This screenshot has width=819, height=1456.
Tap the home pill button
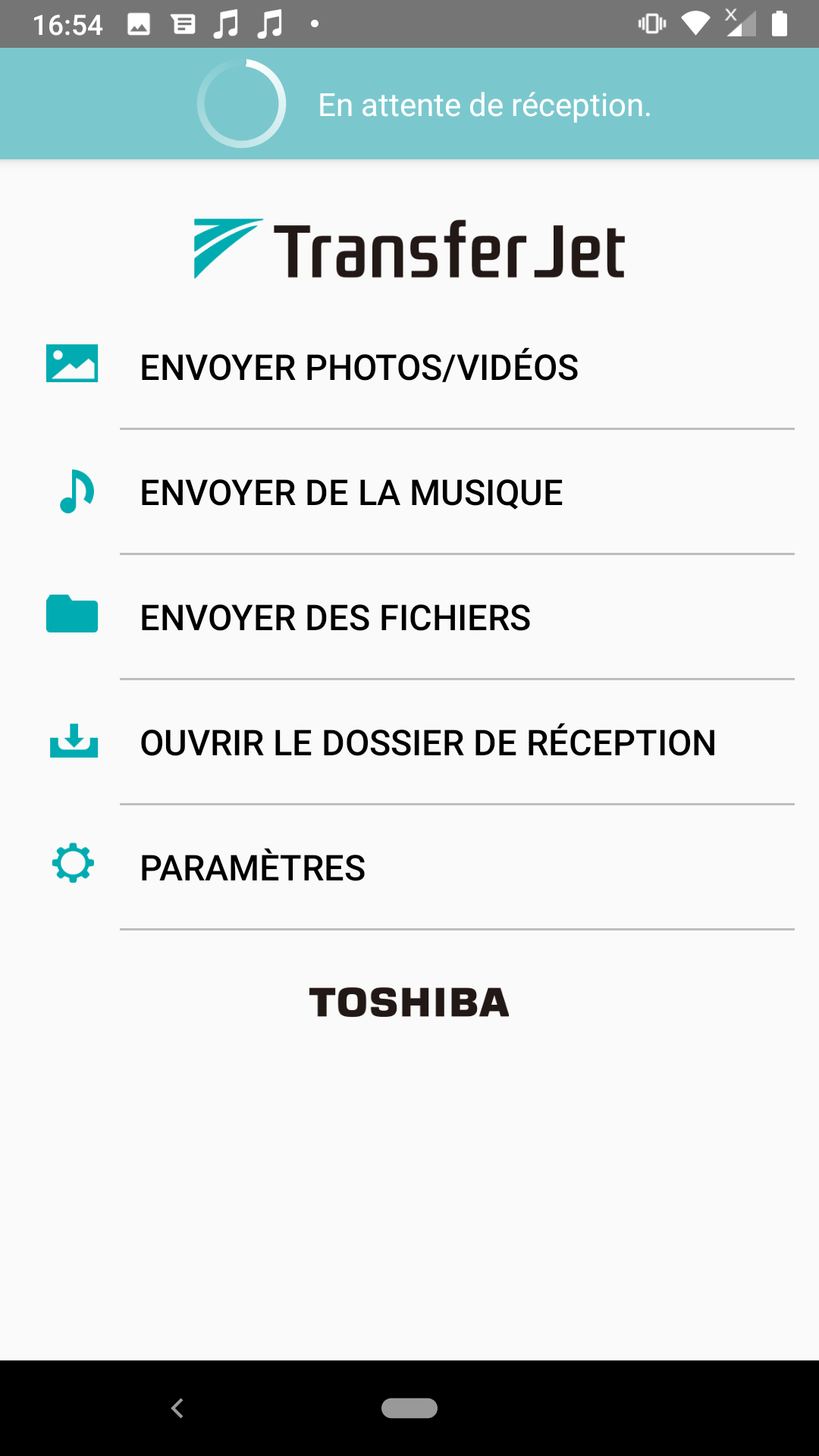tap(409, 1408)
